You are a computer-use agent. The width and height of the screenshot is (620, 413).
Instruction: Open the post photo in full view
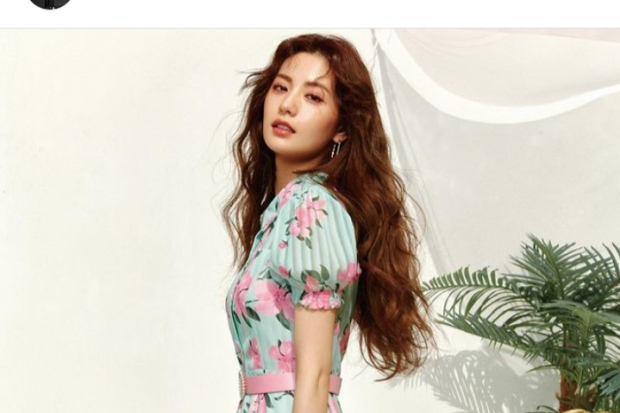point(310,220)
